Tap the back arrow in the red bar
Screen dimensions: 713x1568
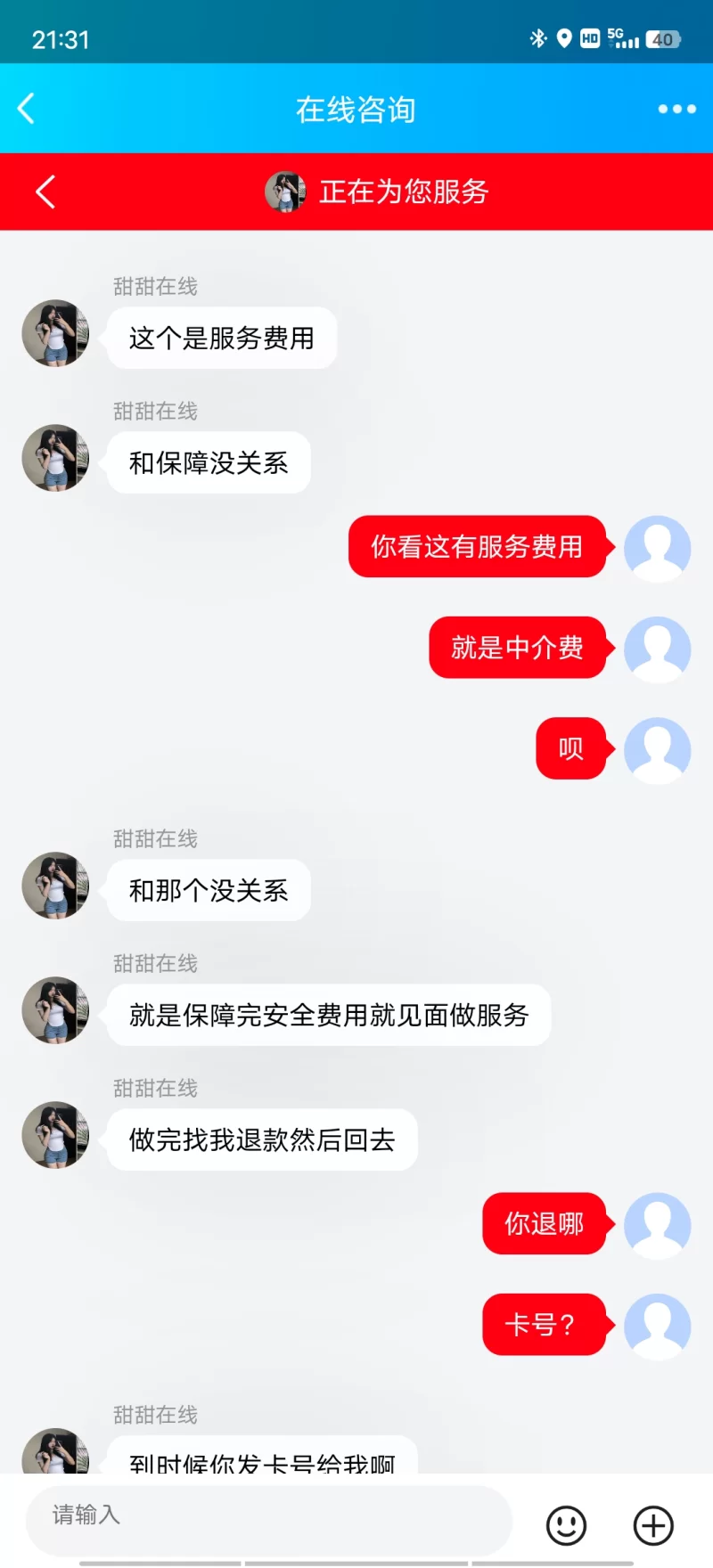[x=45, y=192]
